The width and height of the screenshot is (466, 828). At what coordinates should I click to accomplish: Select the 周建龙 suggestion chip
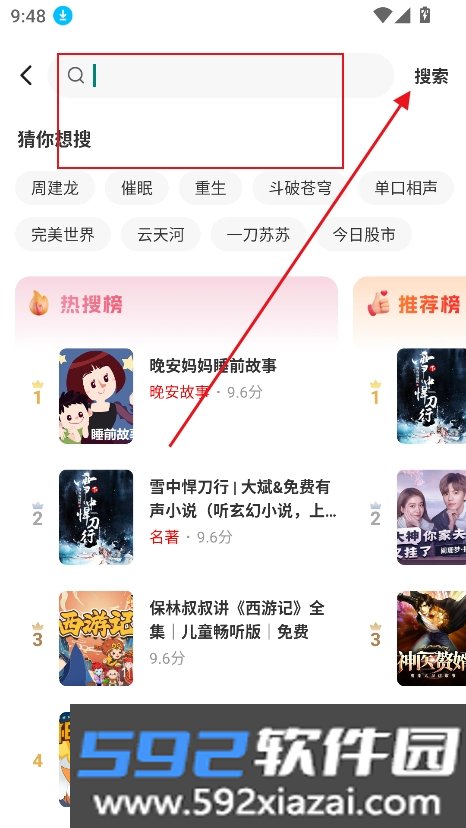point(55,188)
